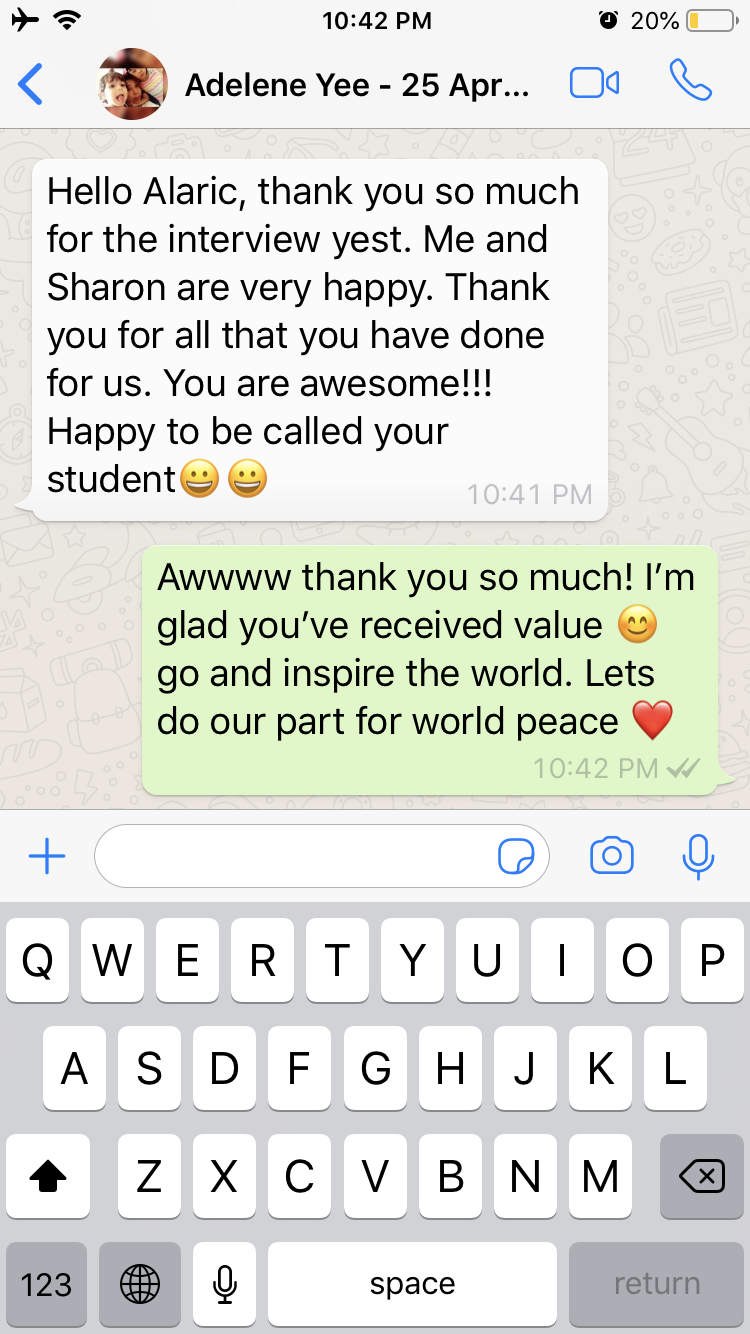Open the sticker picker
The image size is (750, 1334).
tap(516, 857)
